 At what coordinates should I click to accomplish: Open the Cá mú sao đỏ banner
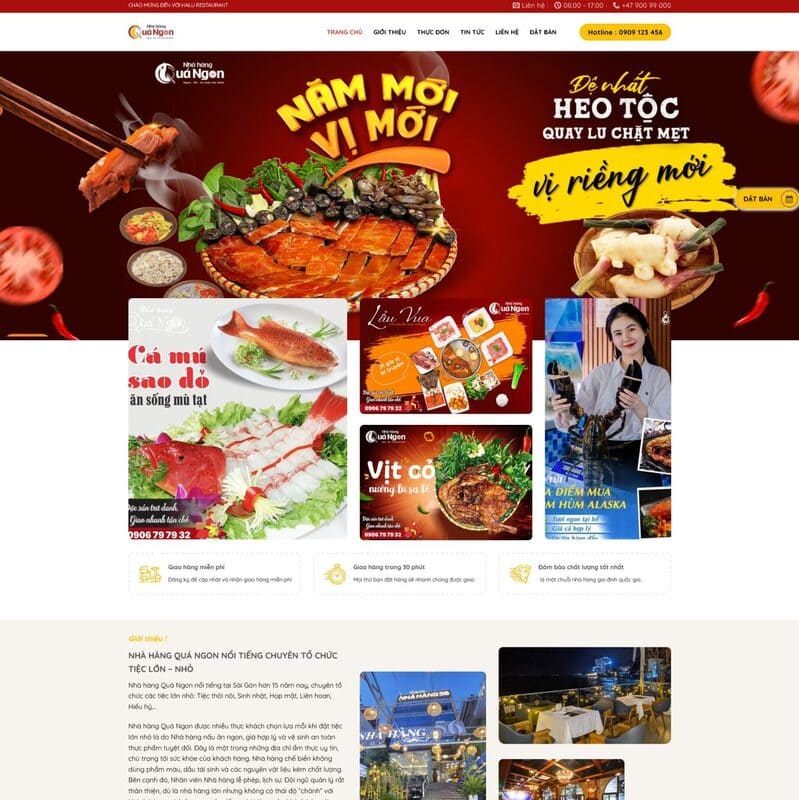(238, 419)
